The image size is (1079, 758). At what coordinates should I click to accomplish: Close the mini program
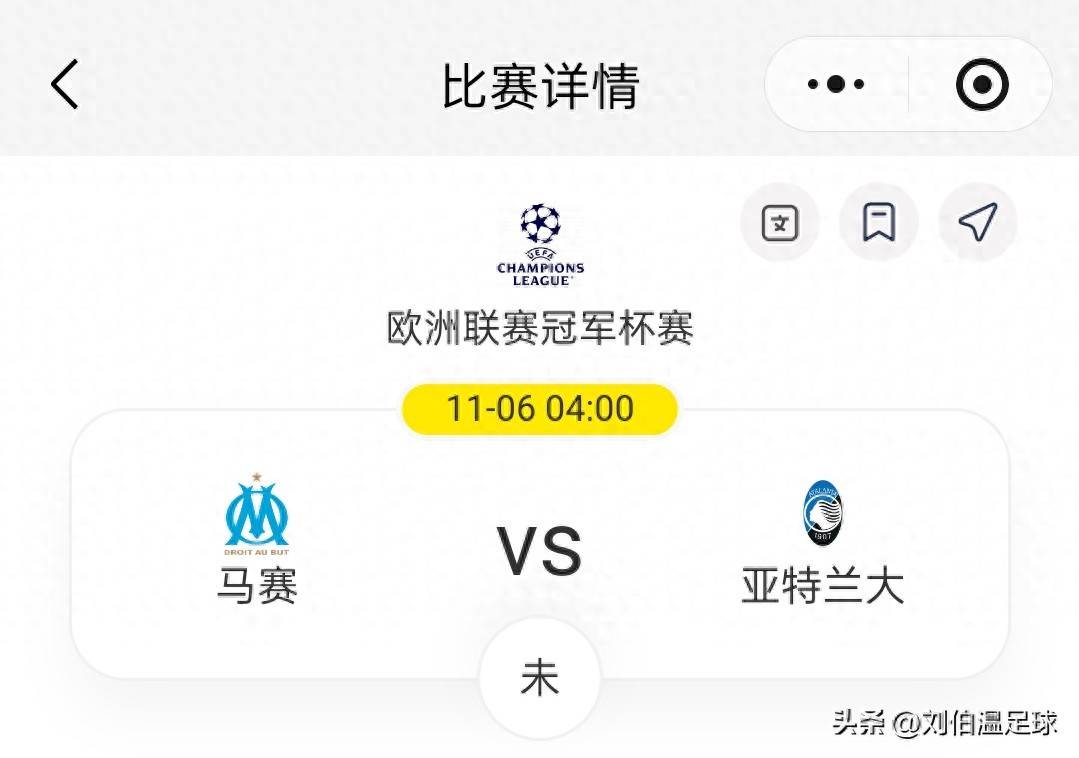(981, 84)
